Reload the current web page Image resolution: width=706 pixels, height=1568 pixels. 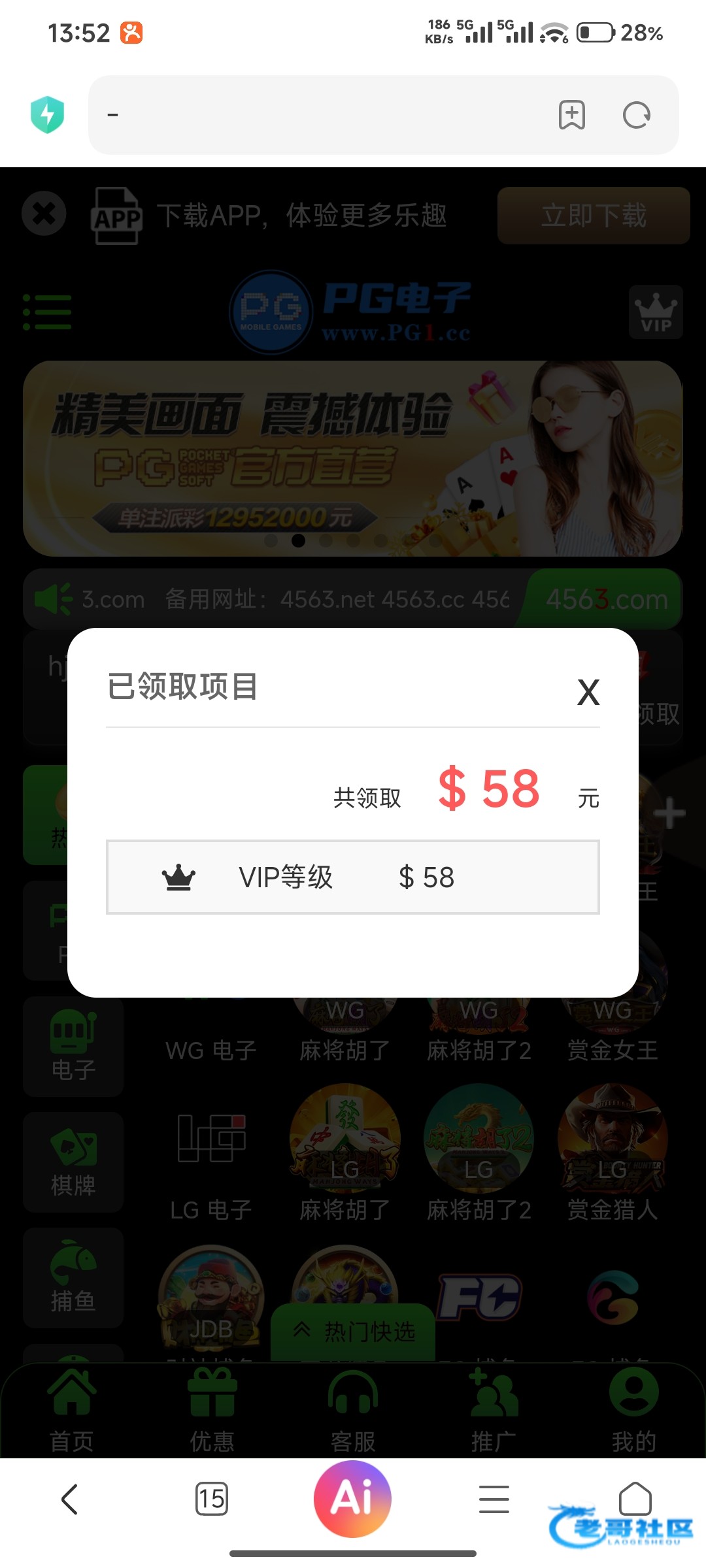coord(637,115)
